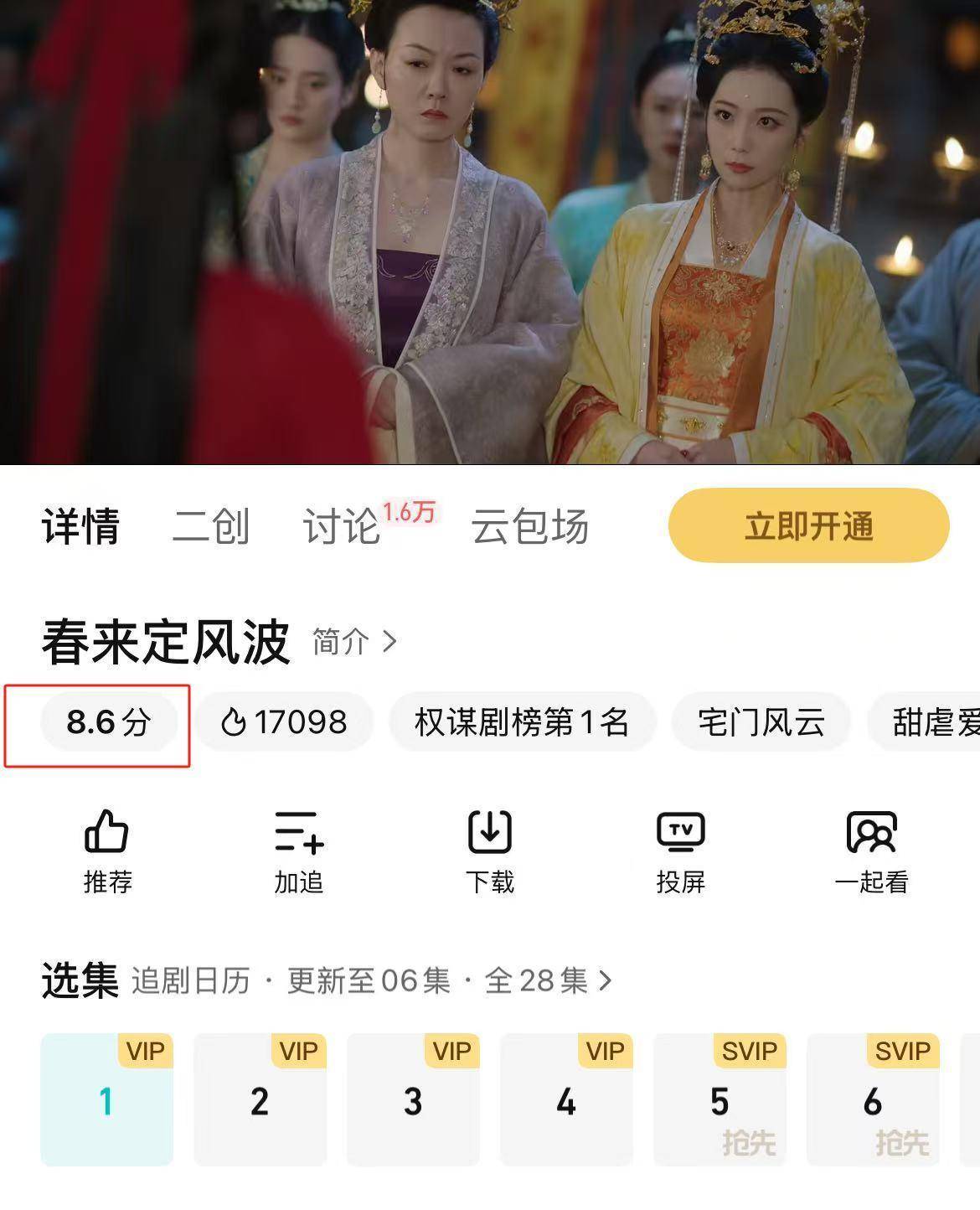Open the 简介 introduction link

click(353, 642)
